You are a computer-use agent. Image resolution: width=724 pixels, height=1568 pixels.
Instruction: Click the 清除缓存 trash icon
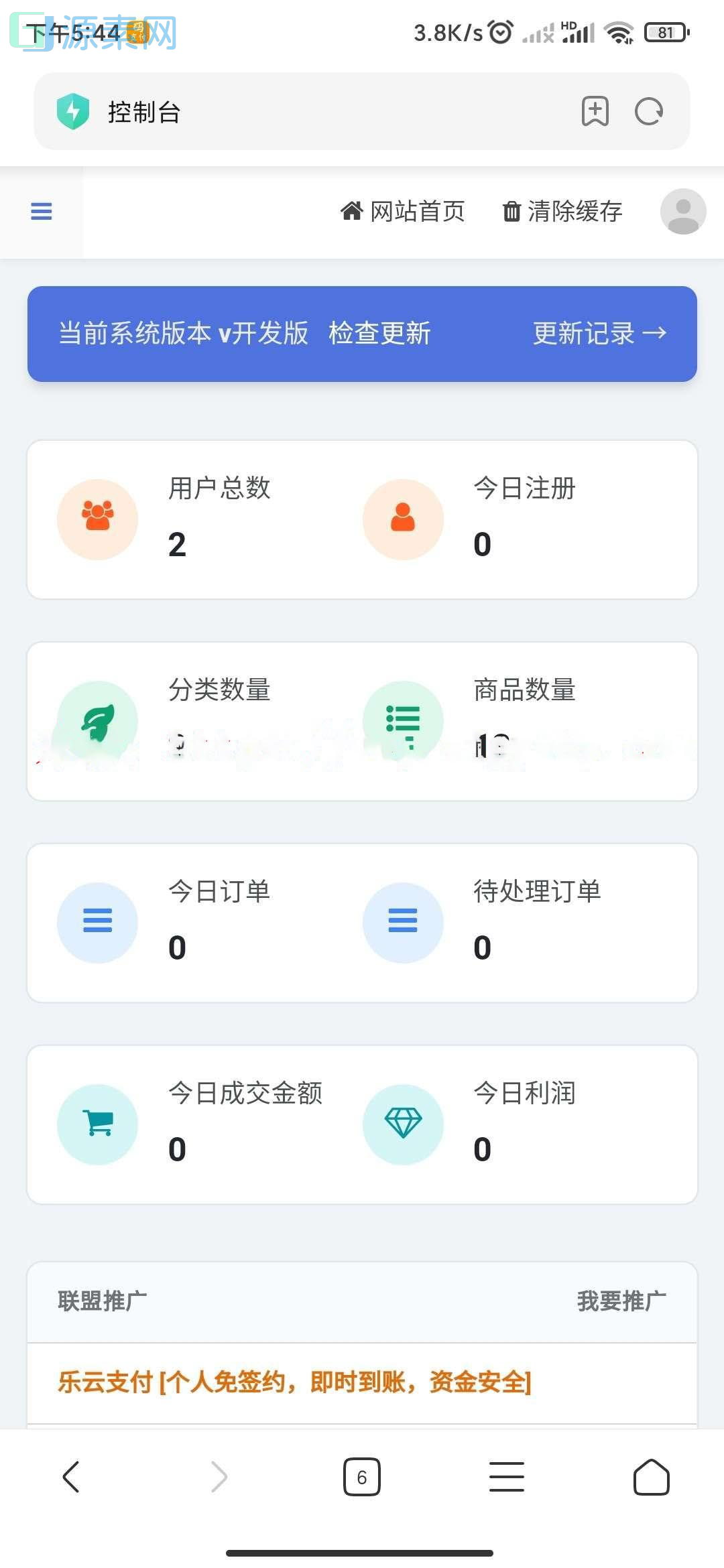click(512, 211)
